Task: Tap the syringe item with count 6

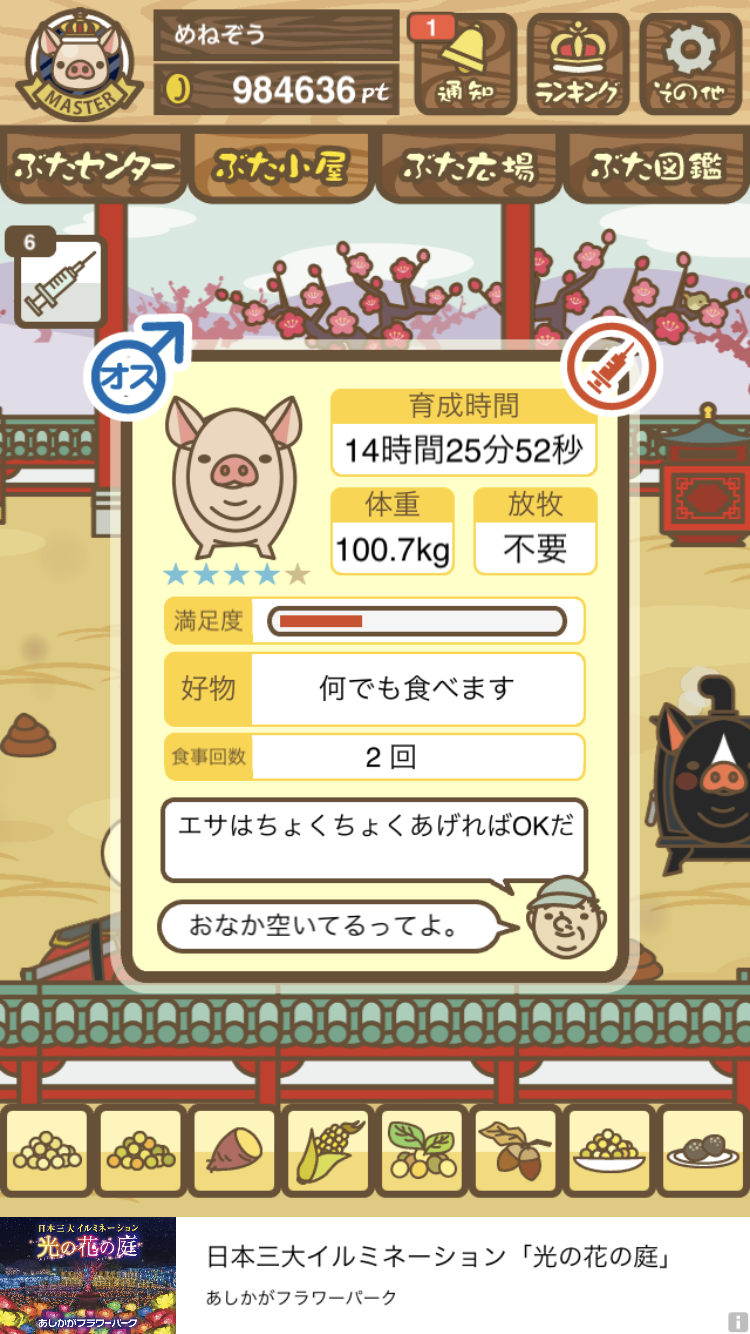Action: click(x=58, y=280)
